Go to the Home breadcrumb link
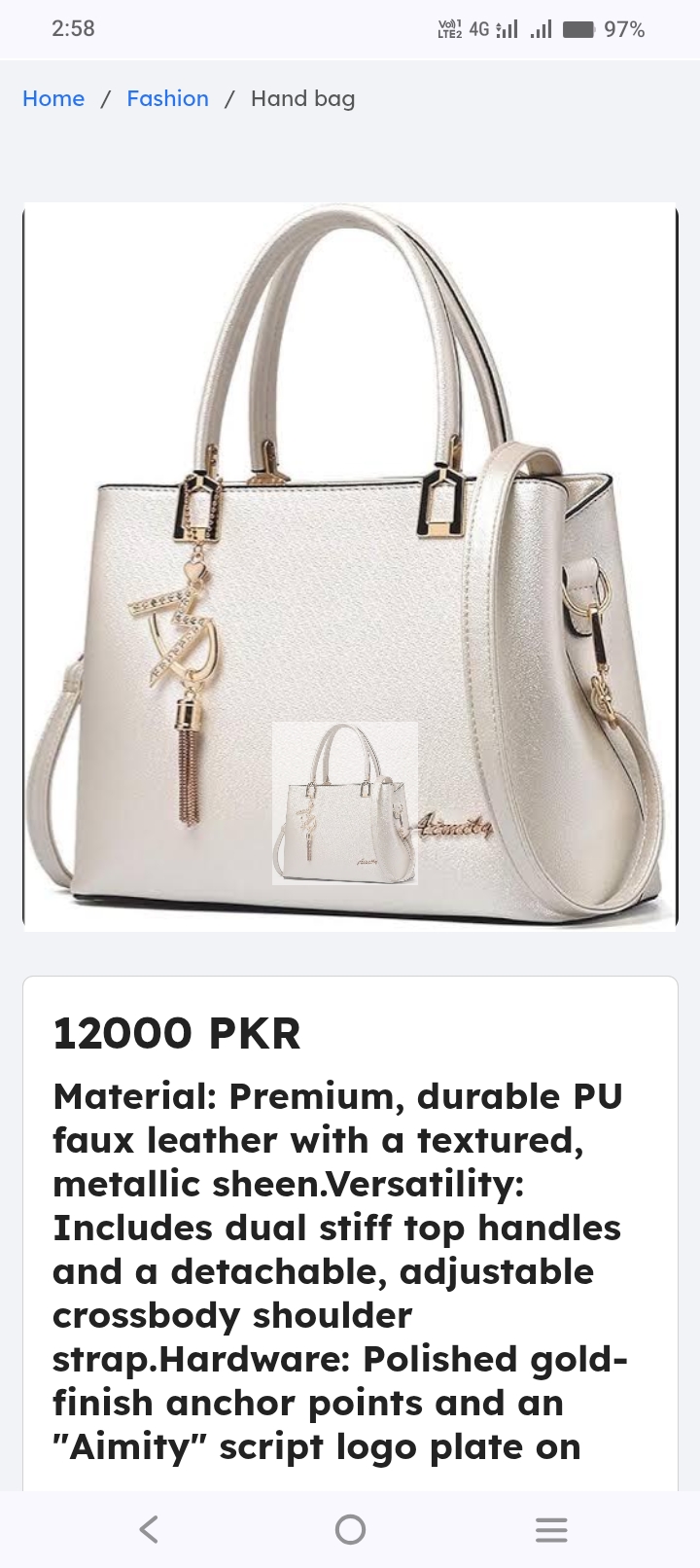 click(x=53, y=98)
